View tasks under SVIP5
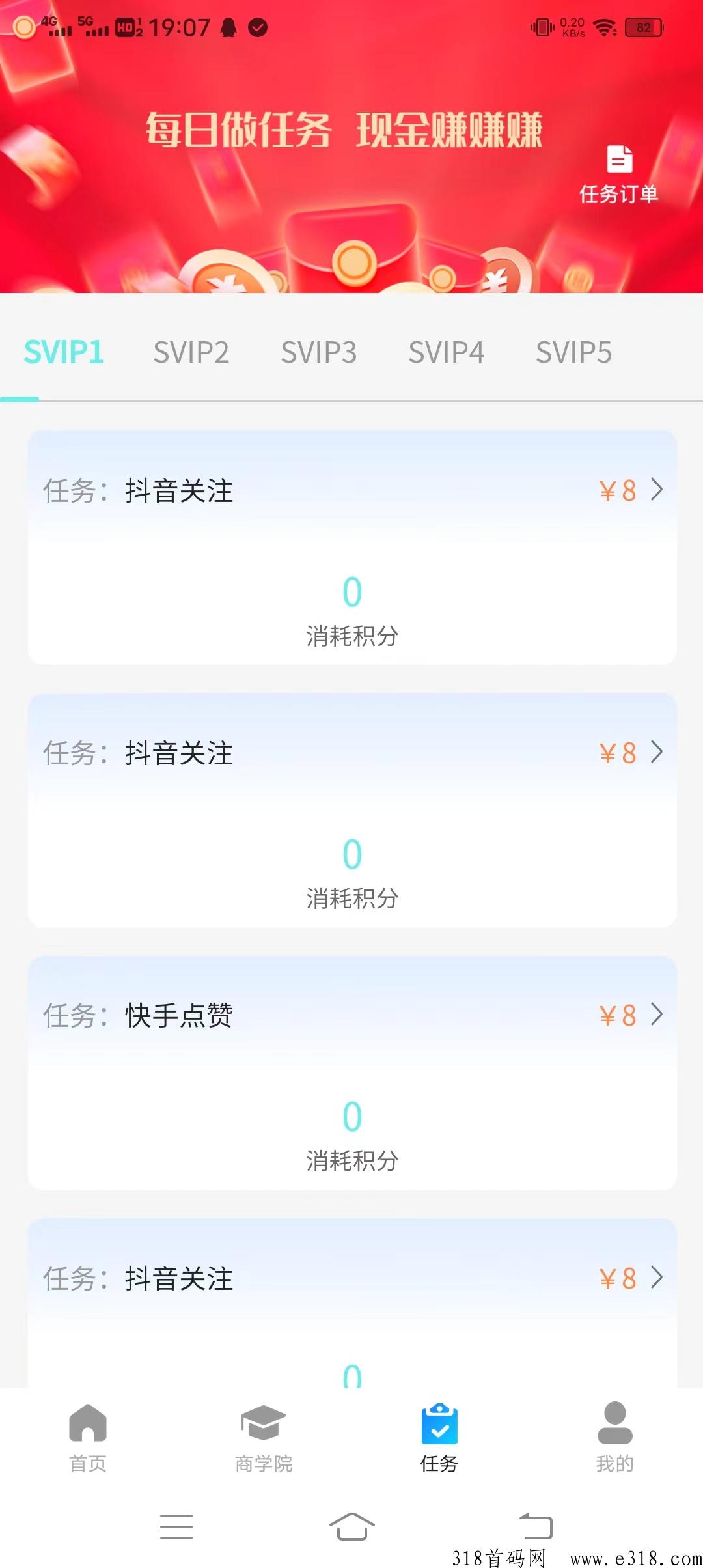703x1568 pixels. coord(573,352)
